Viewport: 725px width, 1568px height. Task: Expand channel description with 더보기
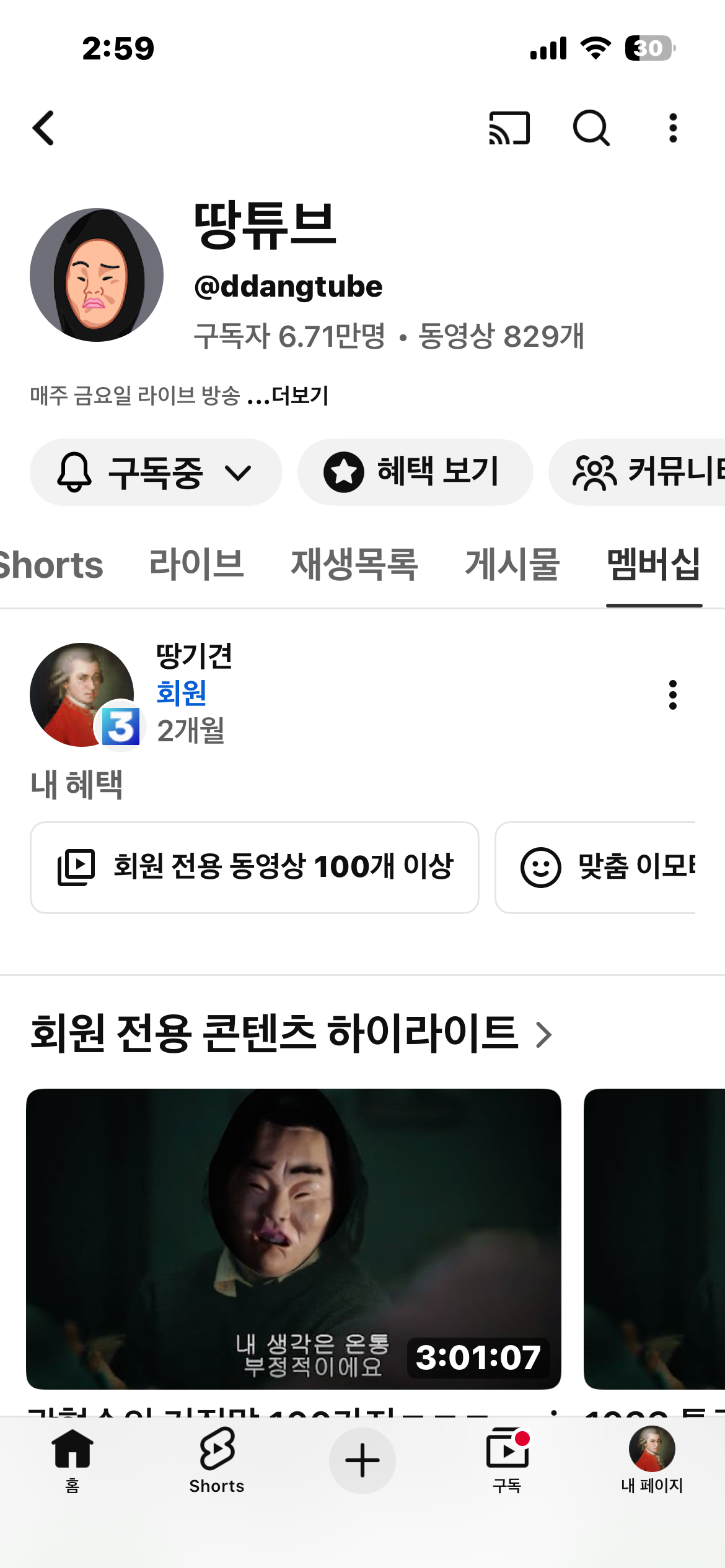[x=300, y=395]
